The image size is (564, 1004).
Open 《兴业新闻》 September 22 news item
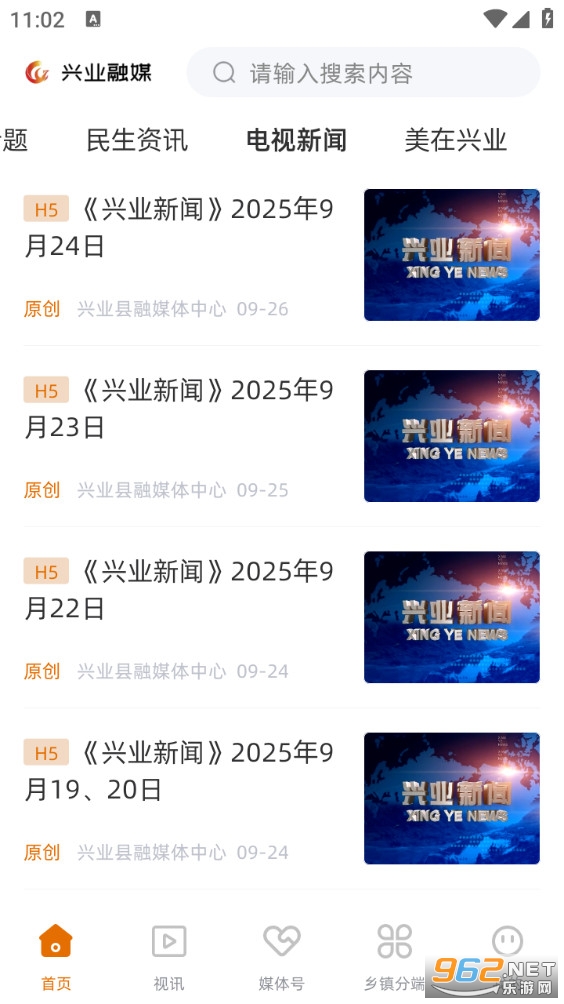point(282,617)
